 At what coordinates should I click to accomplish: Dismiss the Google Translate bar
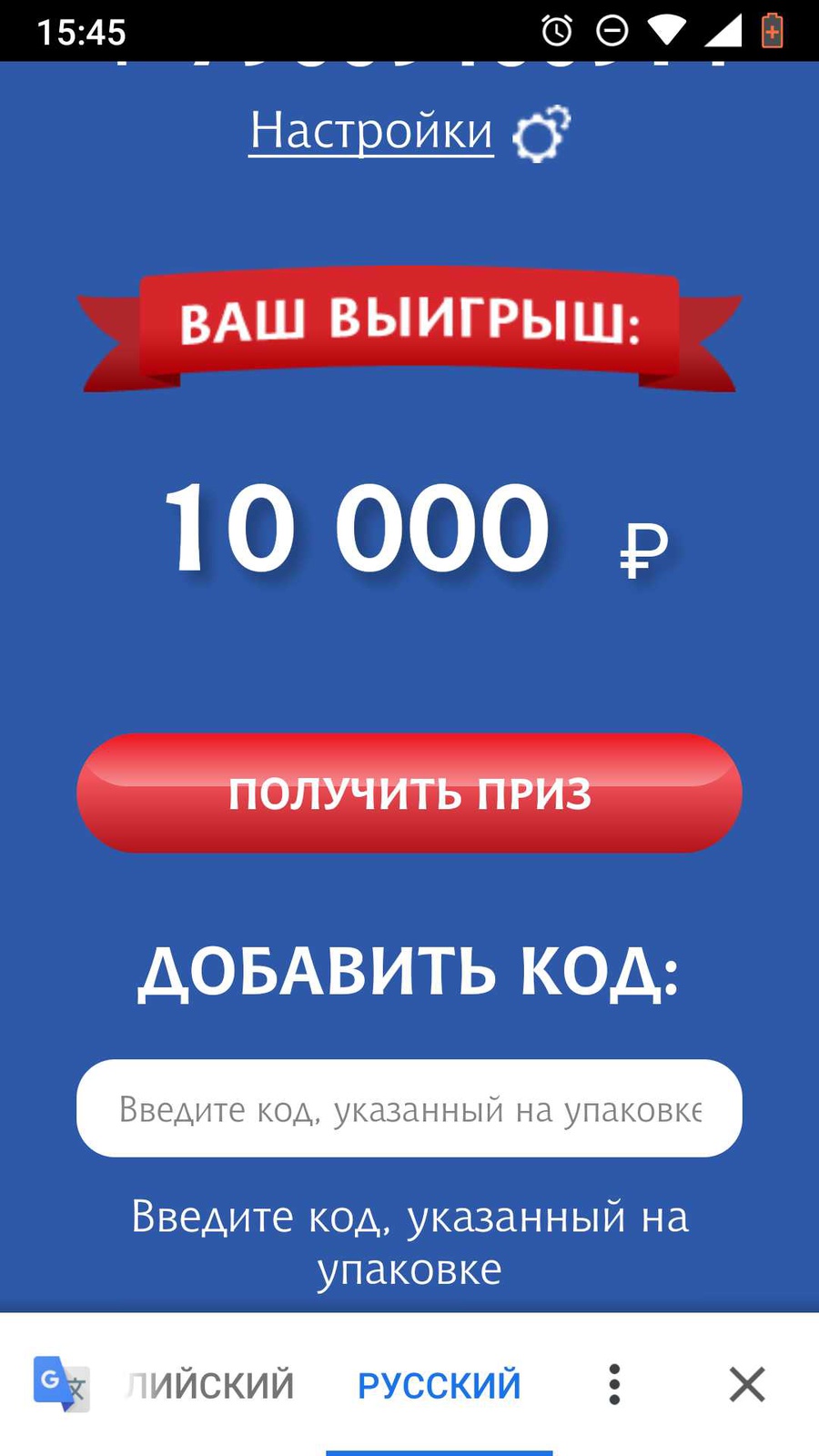tap(747, 1385)
